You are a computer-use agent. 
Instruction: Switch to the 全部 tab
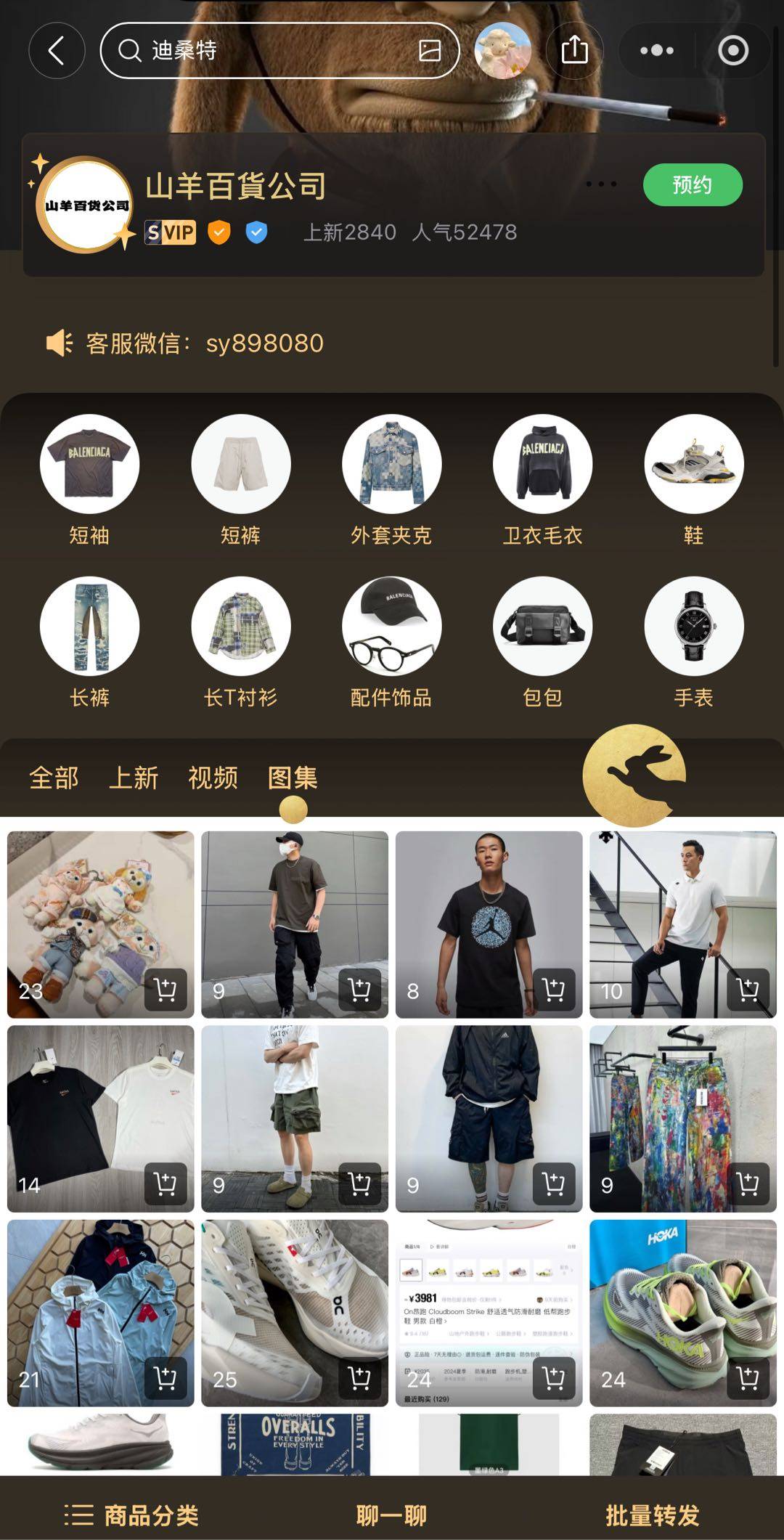coord(54,778)
